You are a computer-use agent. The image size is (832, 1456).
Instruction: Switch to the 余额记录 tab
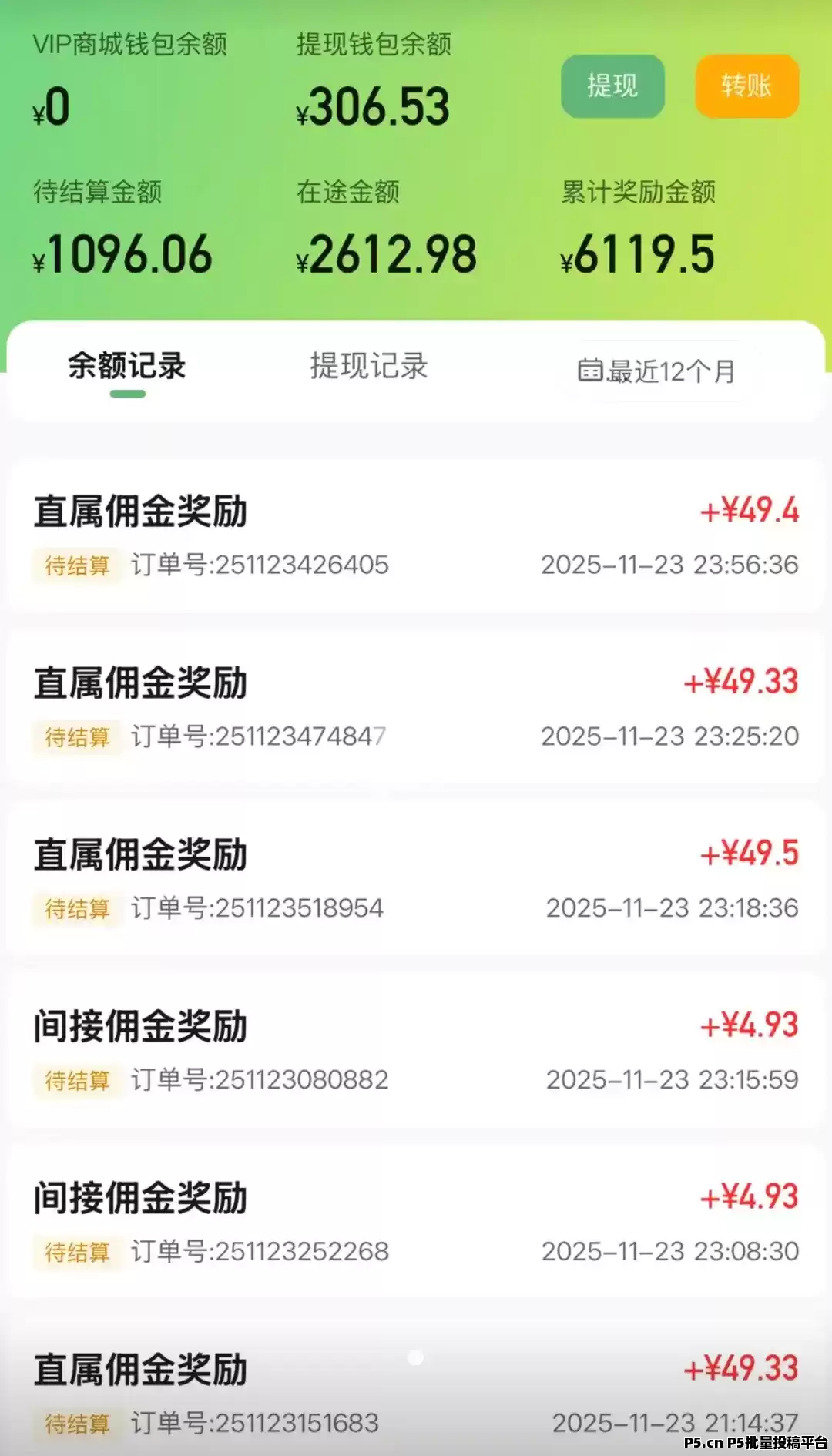coord(127,367)
